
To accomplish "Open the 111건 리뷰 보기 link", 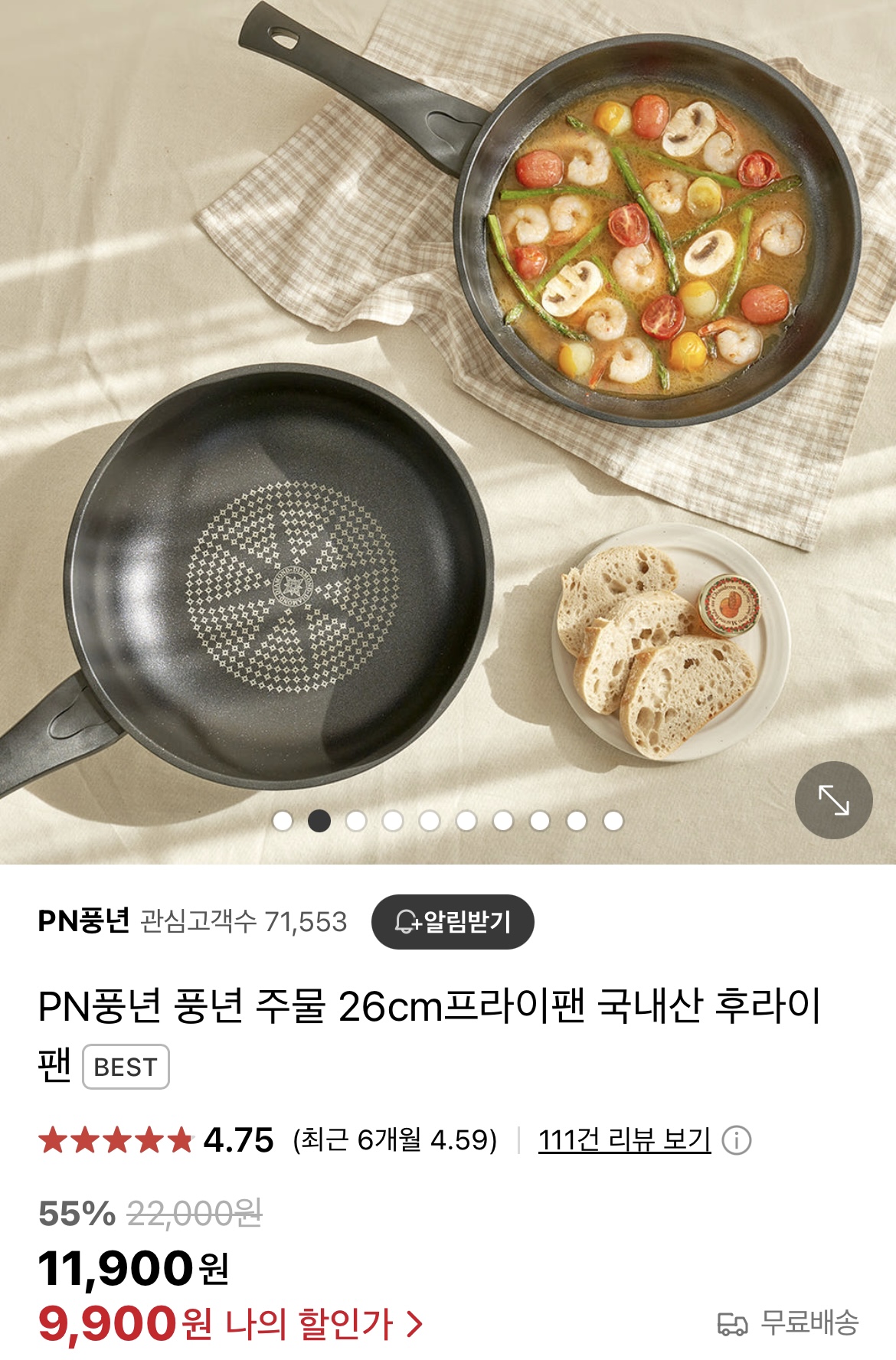I will click(x=624, y=1140).
